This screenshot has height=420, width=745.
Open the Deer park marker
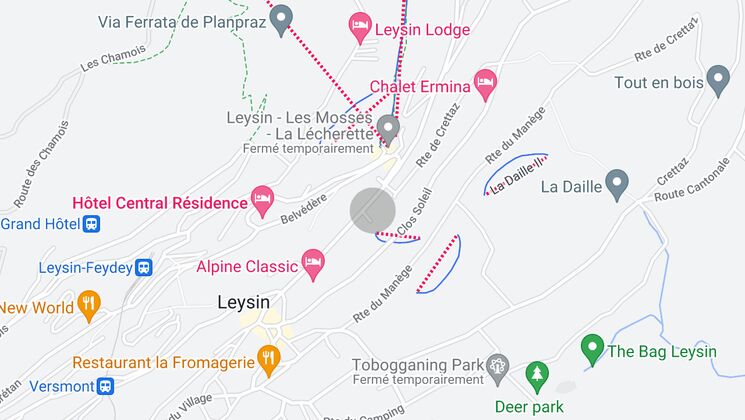pyautogui.click(x=538, y=375)
